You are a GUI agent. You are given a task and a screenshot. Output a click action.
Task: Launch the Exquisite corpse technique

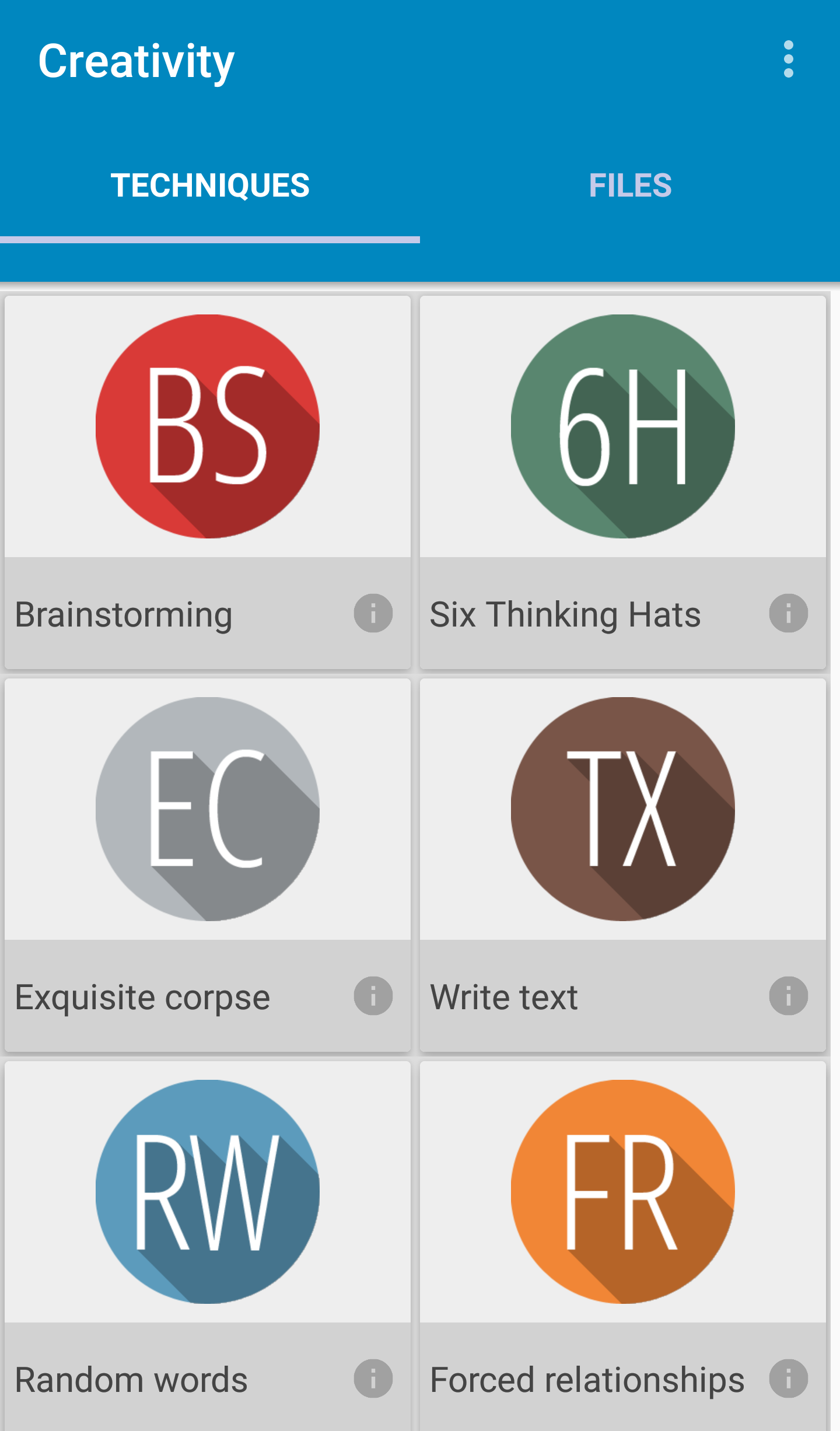pyautogui.click(x=208, y=809)
